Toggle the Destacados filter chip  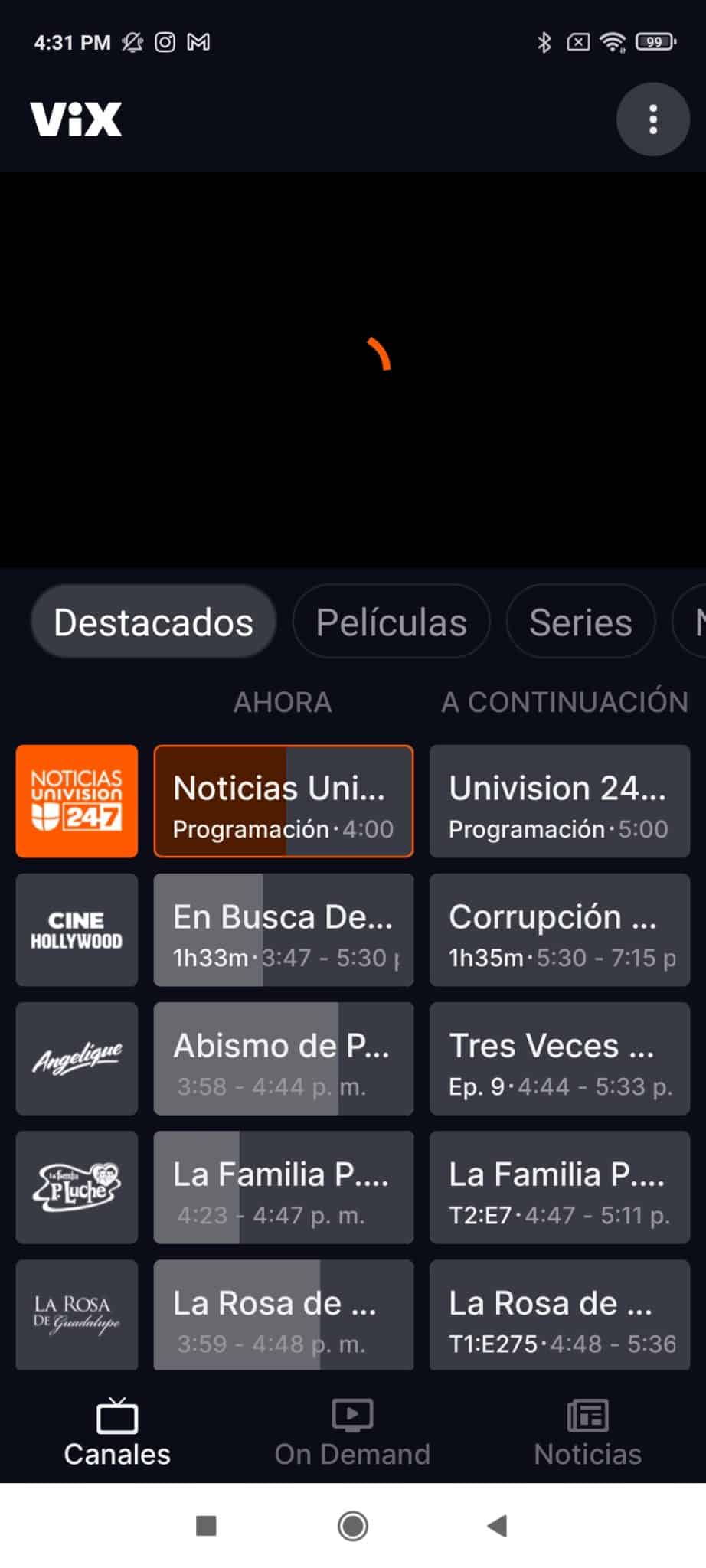(x=152, y=621)
